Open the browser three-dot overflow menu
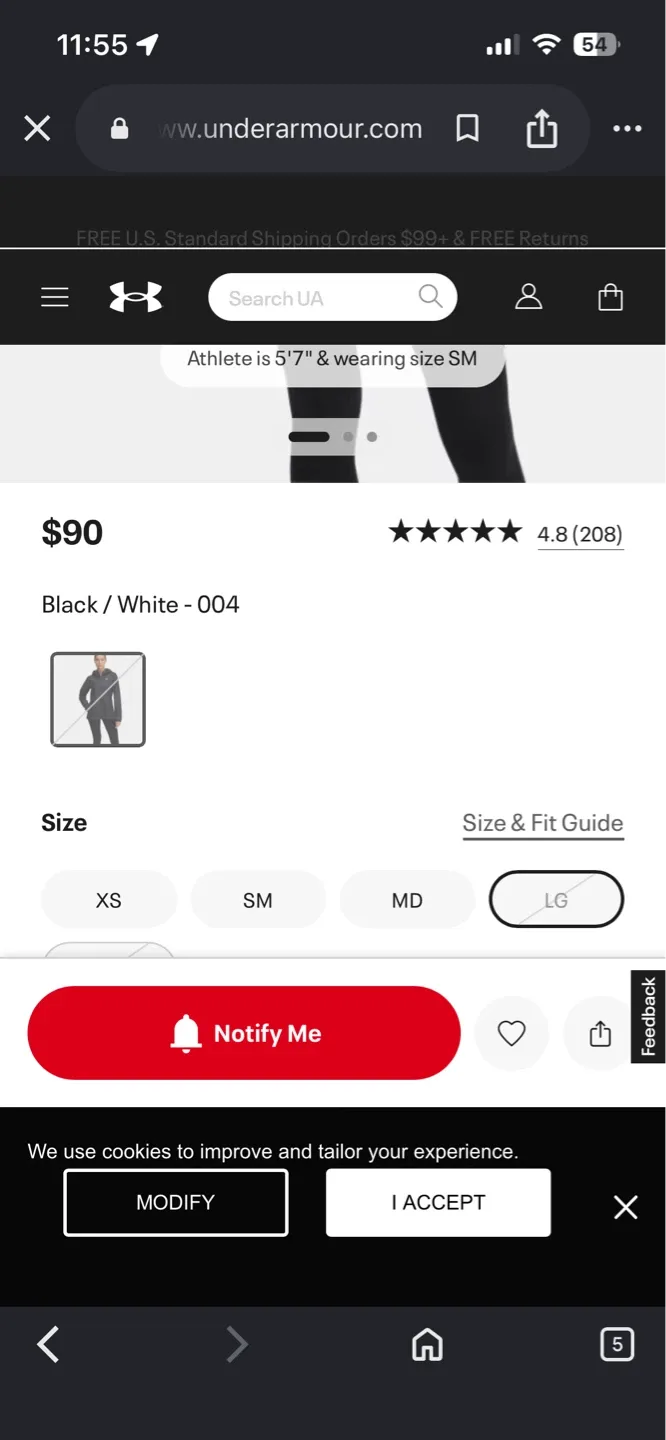The image size is (666, 1440). tap(627, 128)
